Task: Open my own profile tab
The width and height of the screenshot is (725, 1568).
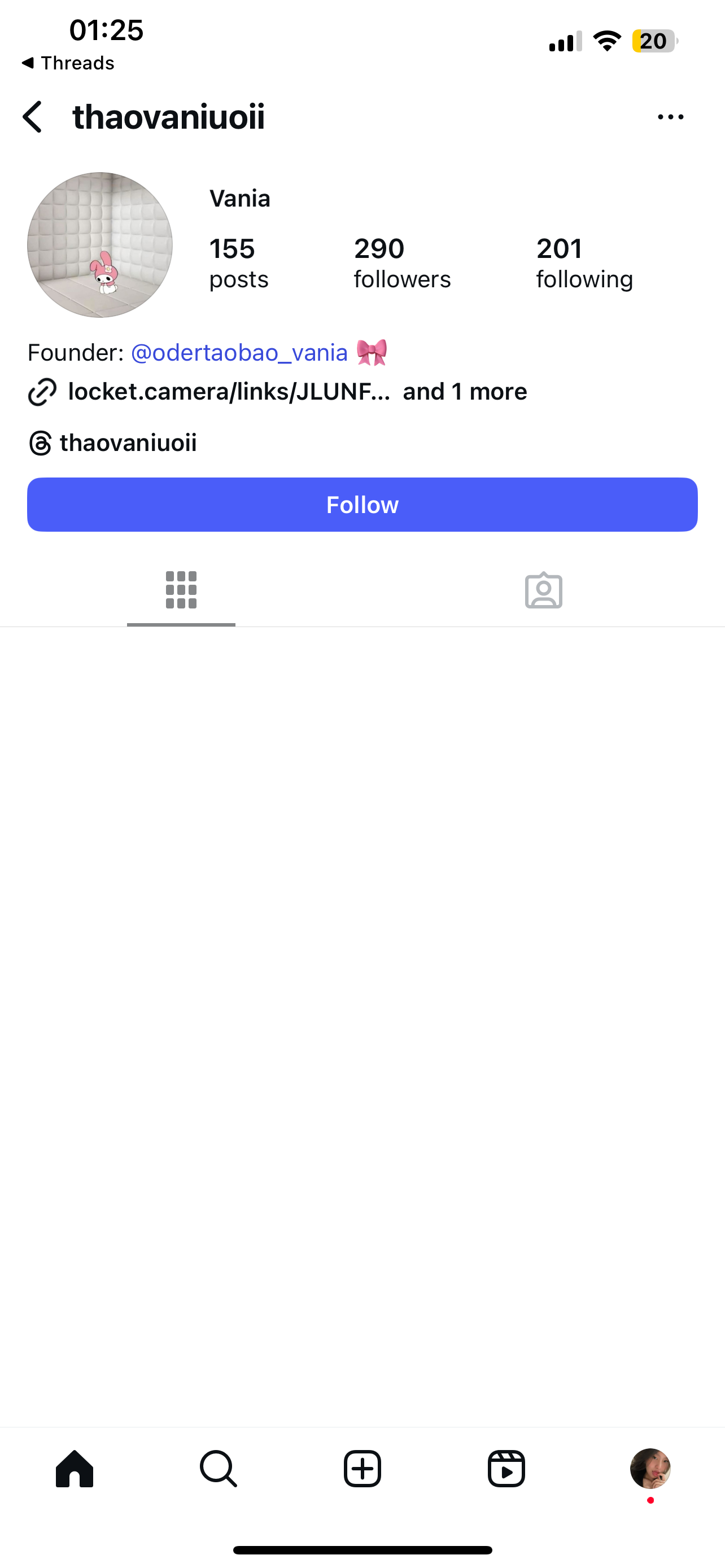Action: point(649,1469)
